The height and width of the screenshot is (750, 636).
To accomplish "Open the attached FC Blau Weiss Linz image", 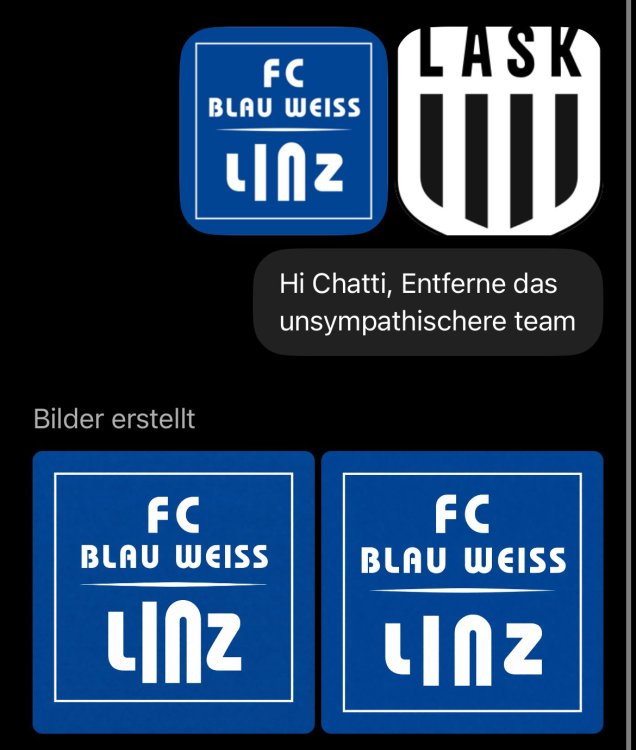I will point(283,130).
